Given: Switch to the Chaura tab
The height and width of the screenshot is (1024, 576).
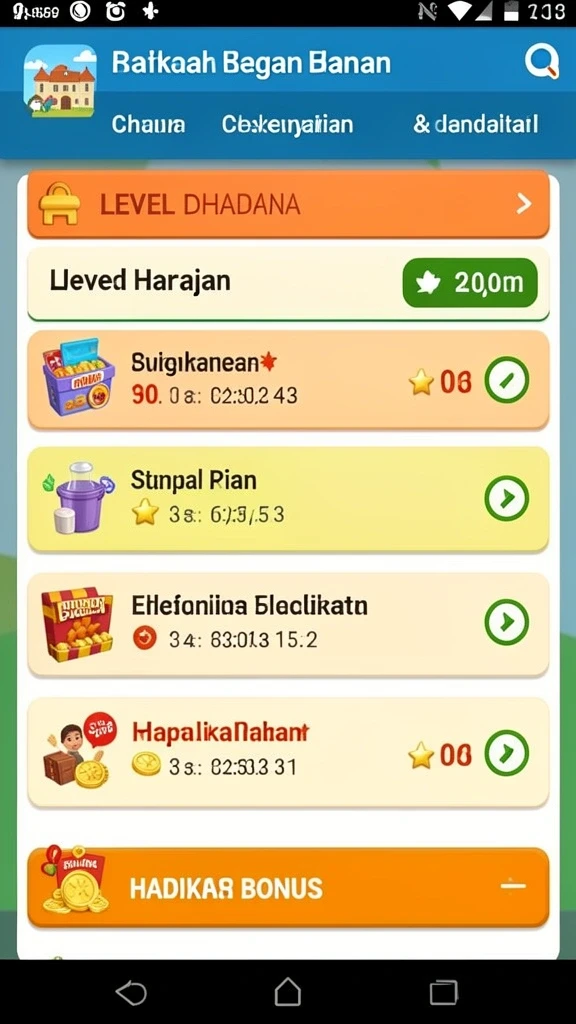Looking at the screenshot, I should point(148,124).
